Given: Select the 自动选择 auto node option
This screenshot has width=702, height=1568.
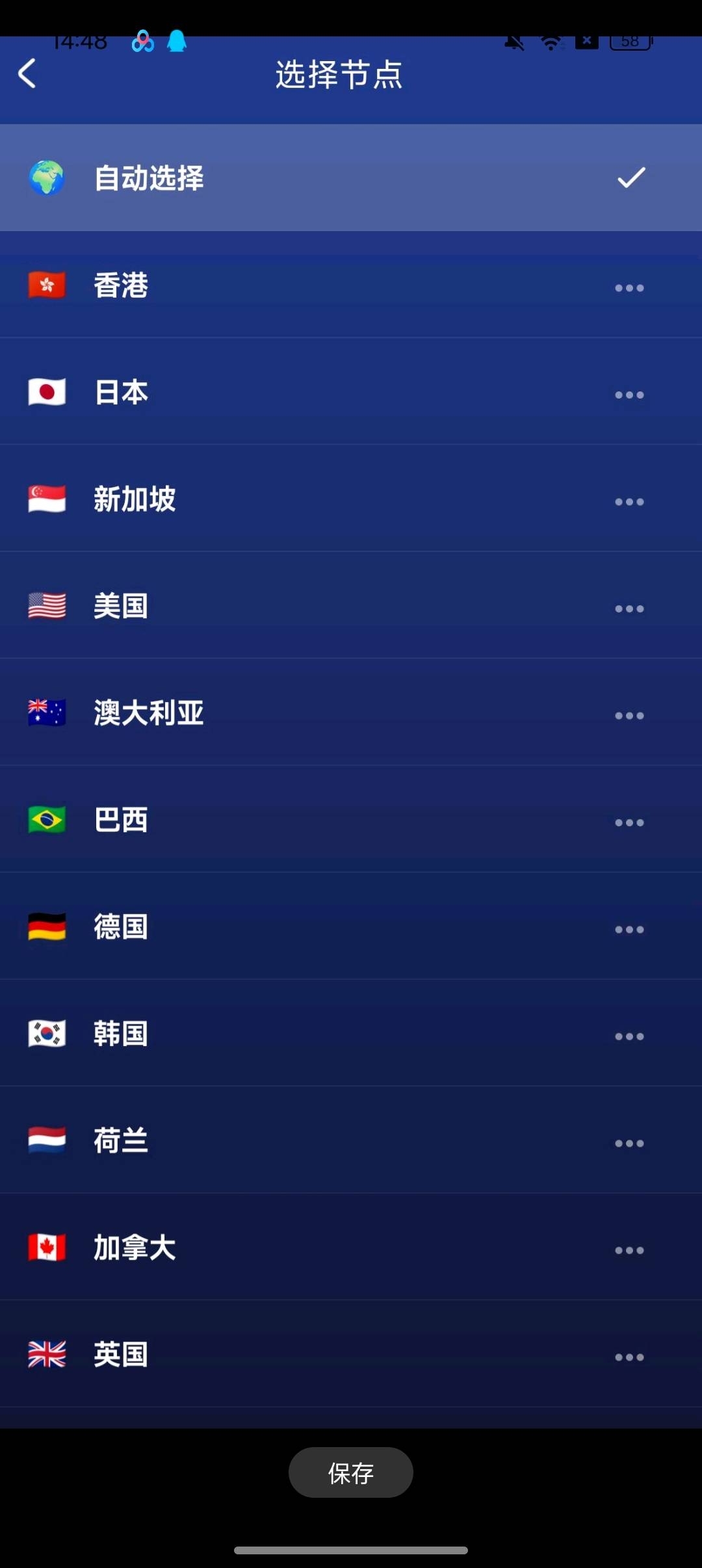Looking at the screenshot, I should pos(351,177).
